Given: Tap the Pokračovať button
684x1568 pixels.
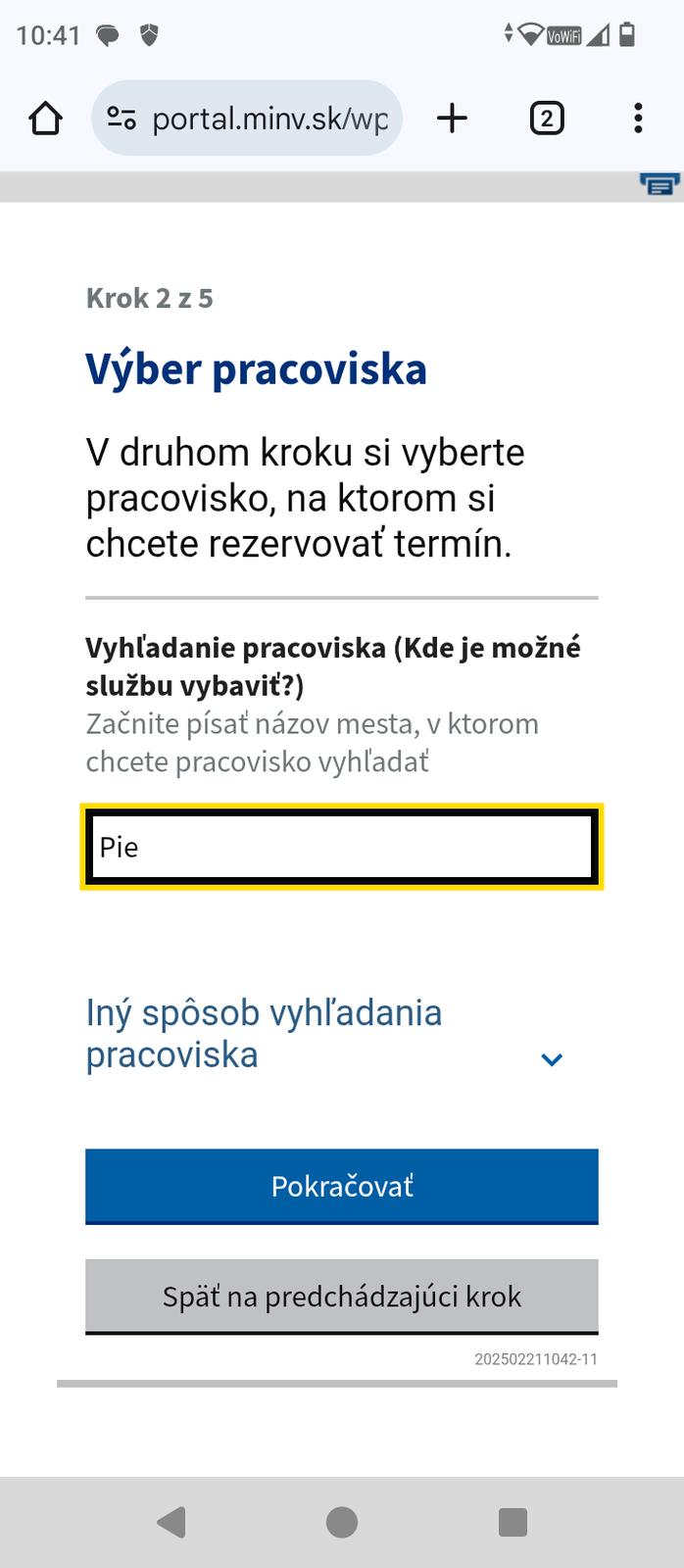Looking at the screenshot, I should pyautogui.click(x=341, y=1186).
